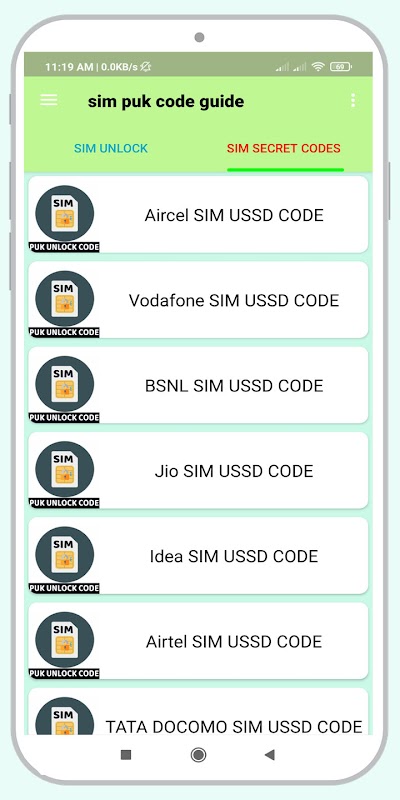This screenshot has height=800, width=400.
Task: Switch to the SIM UNLOCK tab
Action: [111, 148]
